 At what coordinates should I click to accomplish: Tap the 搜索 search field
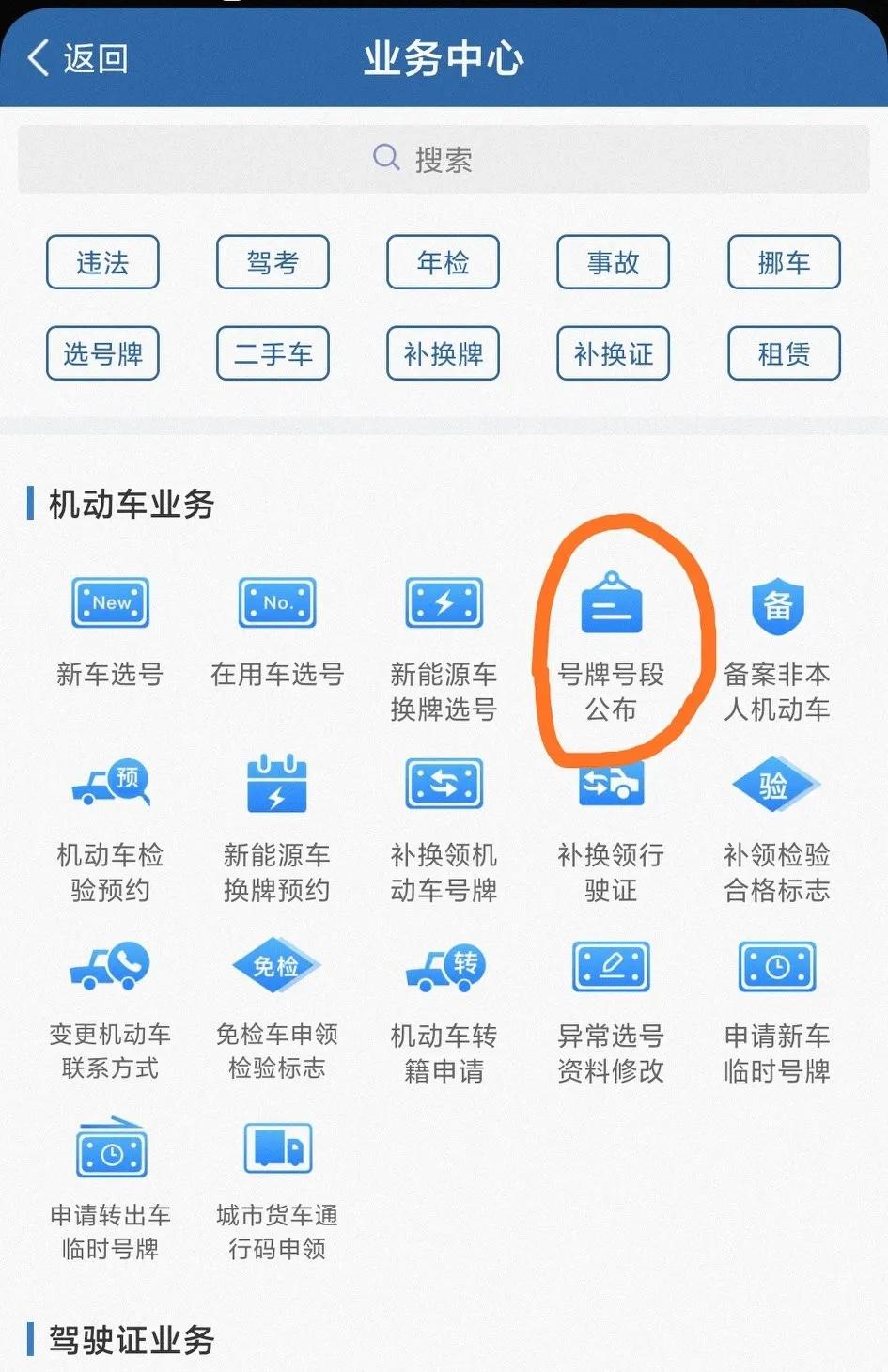point(442,159)
